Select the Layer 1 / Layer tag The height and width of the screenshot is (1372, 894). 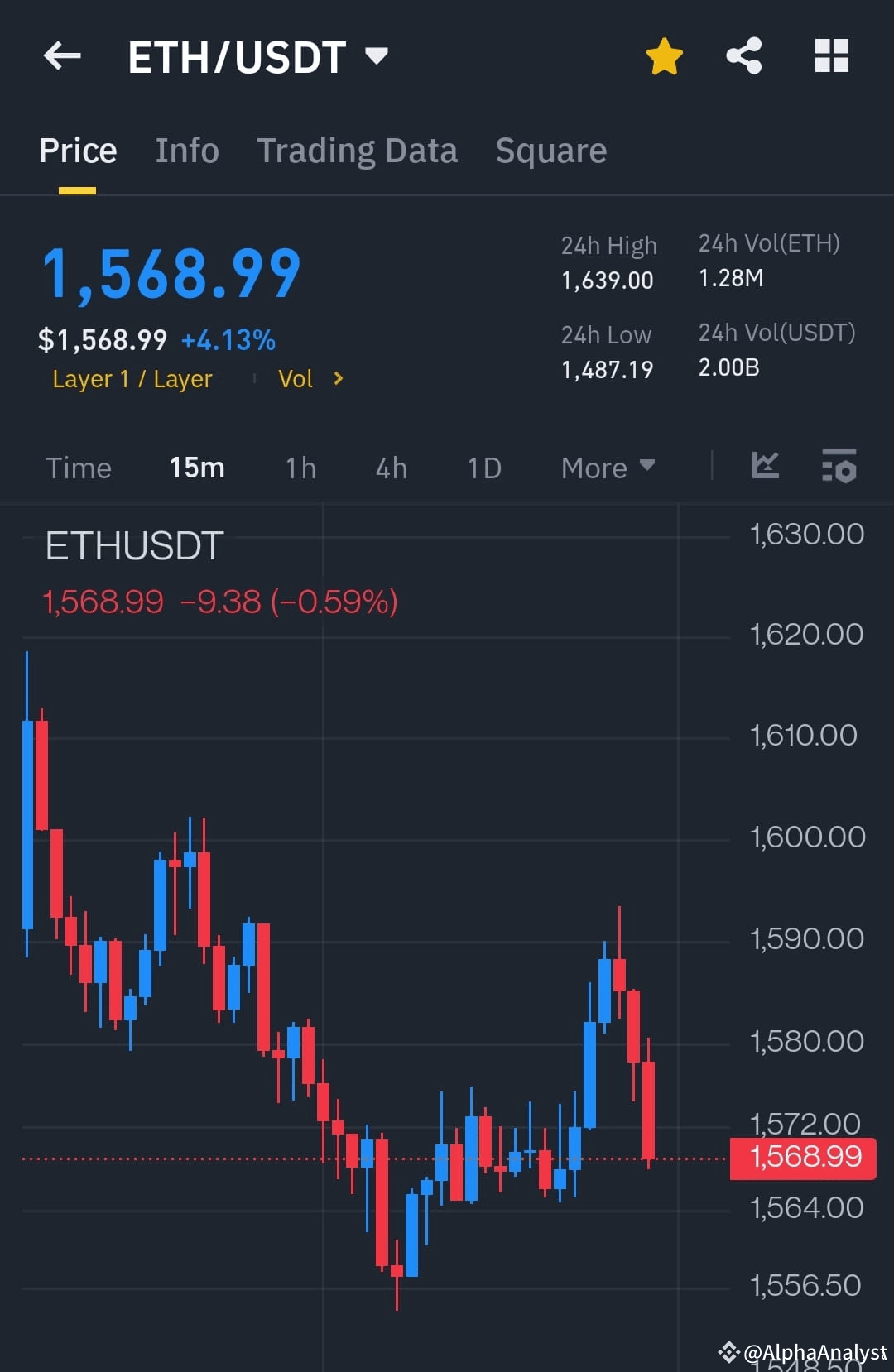(132, 379)
